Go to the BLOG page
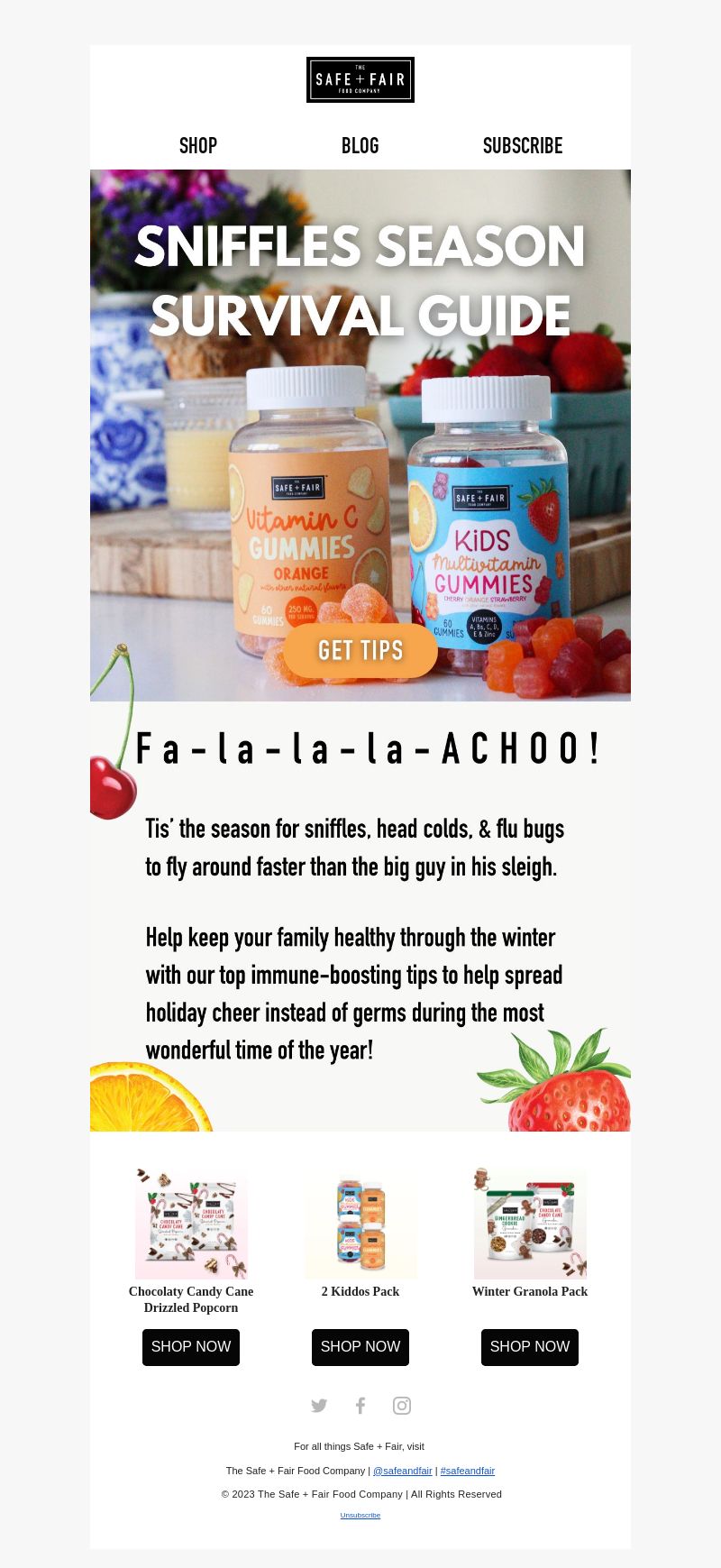Image resolution: width=721 pixels, height=1568 pixels. tap(360, 146)
